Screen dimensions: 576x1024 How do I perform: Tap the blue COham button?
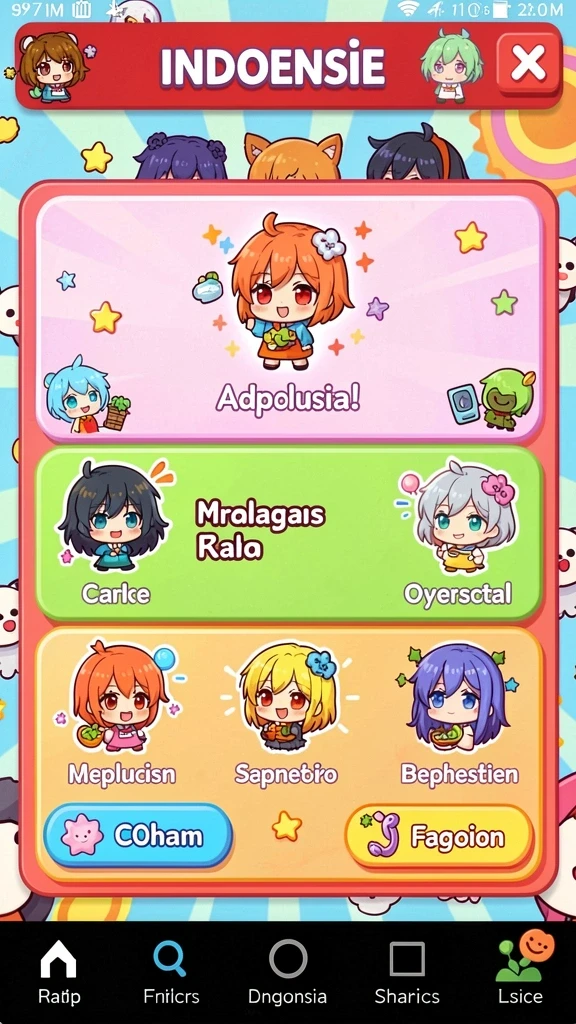[x=138, y=835]
